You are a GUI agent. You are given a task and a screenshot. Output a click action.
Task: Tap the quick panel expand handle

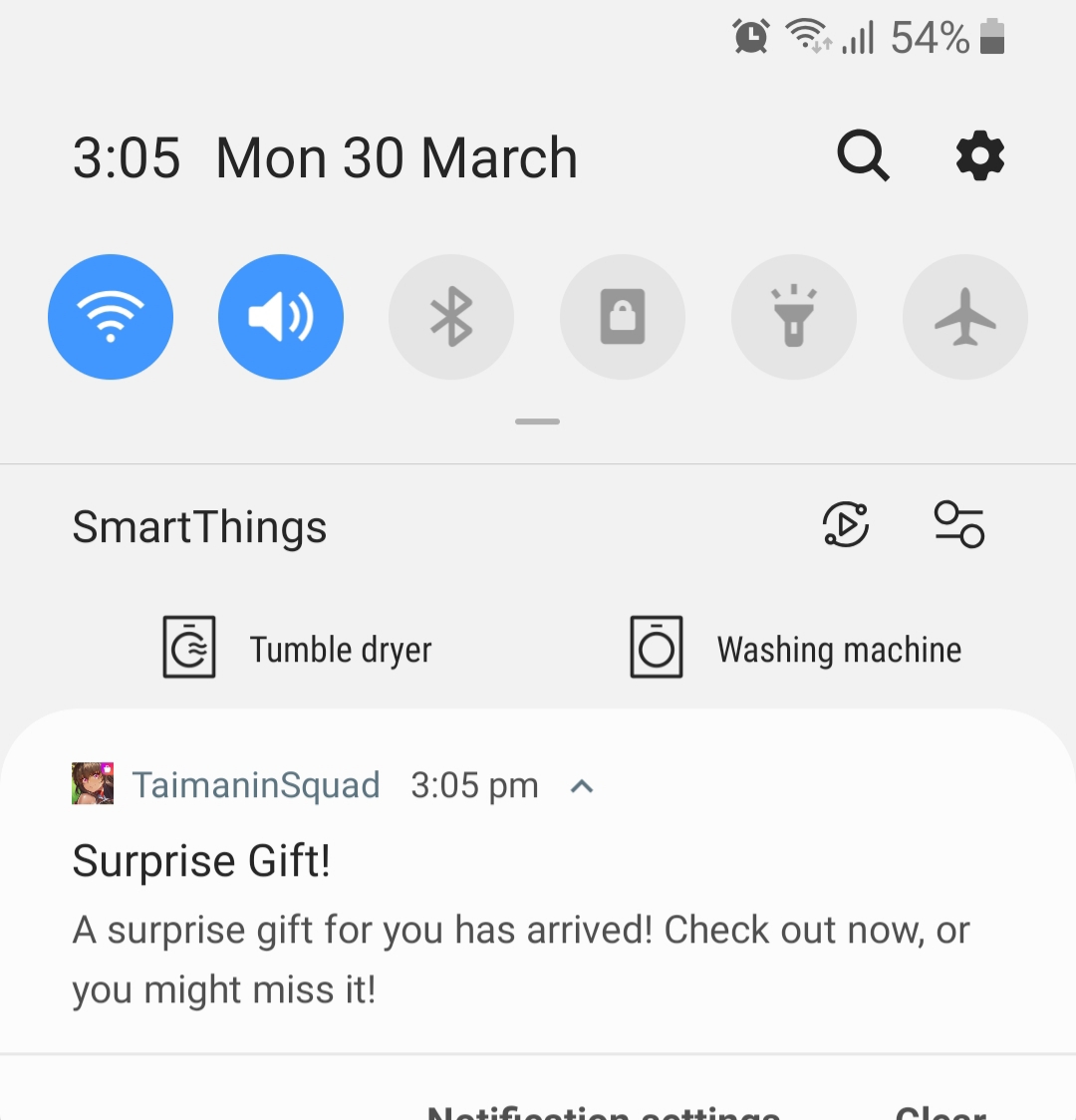pos(538,421)
